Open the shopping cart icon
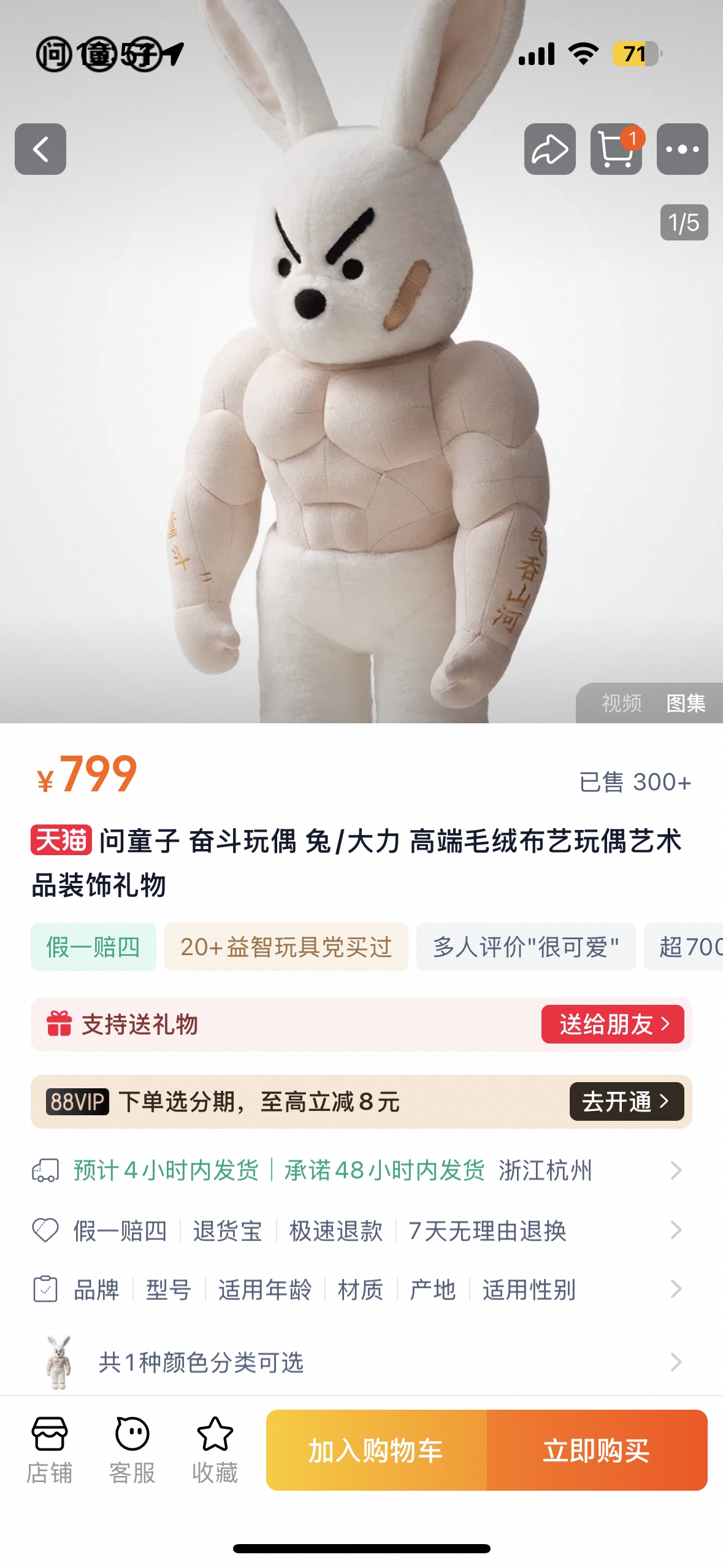723x1568 pixels. [616, 149]
